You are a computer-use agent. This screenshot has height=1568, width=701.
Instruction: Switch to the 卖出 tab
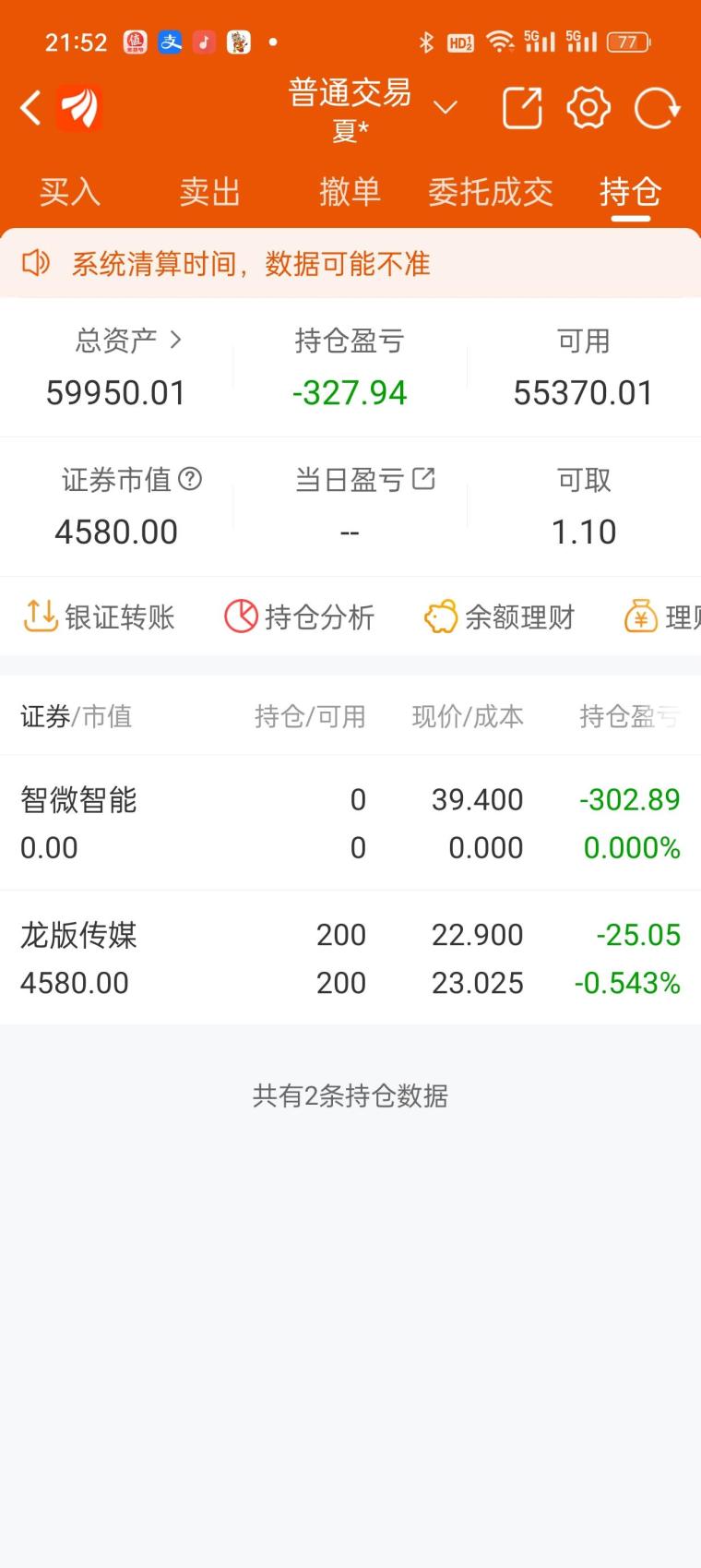click(x=209, y=192)
